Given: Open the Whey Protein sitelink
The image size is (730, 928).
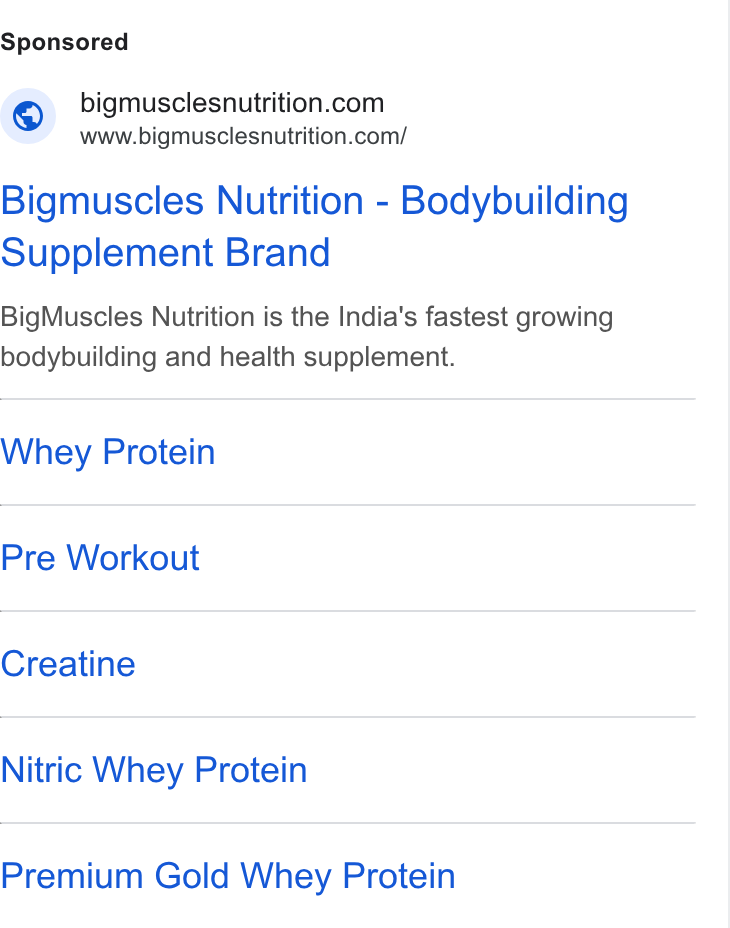Looking at the screenshot, I should [x=108, y=452].
